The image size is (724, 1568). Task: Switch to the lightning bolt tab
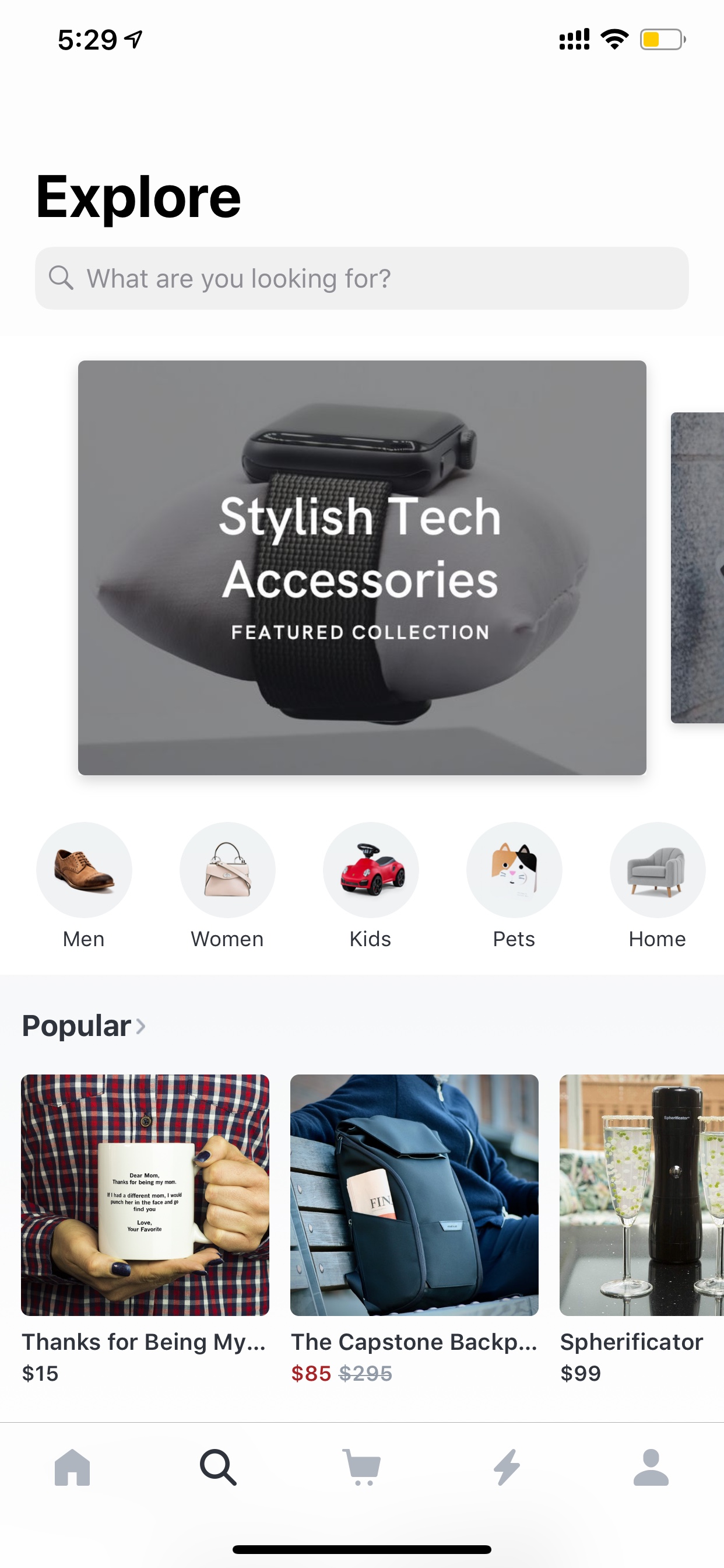point(507,1467)
